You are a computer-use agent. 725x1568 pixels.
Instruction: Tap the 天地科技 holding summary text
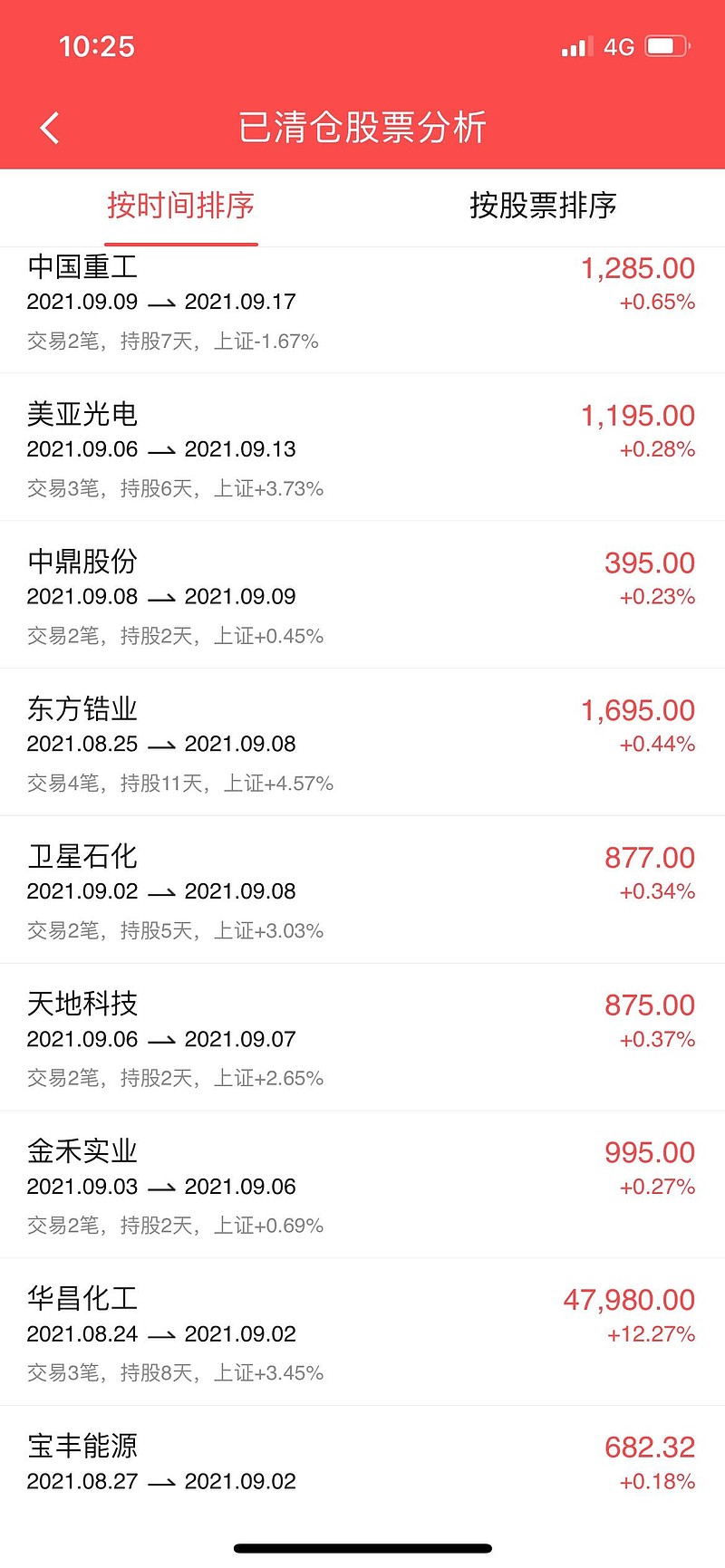175,1078
